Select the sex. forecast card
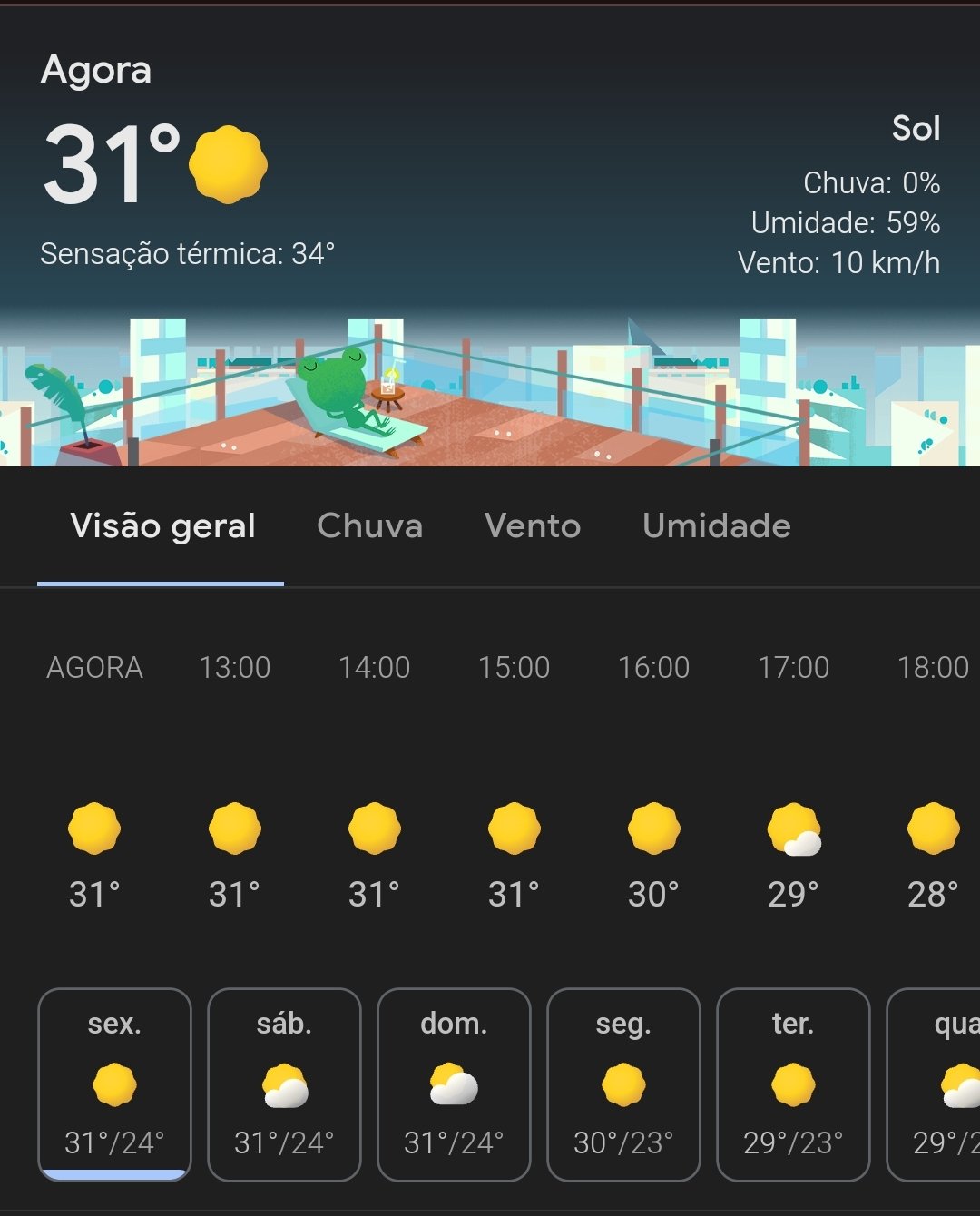This screenshot has height=1216, width=980. (114, 1084)
